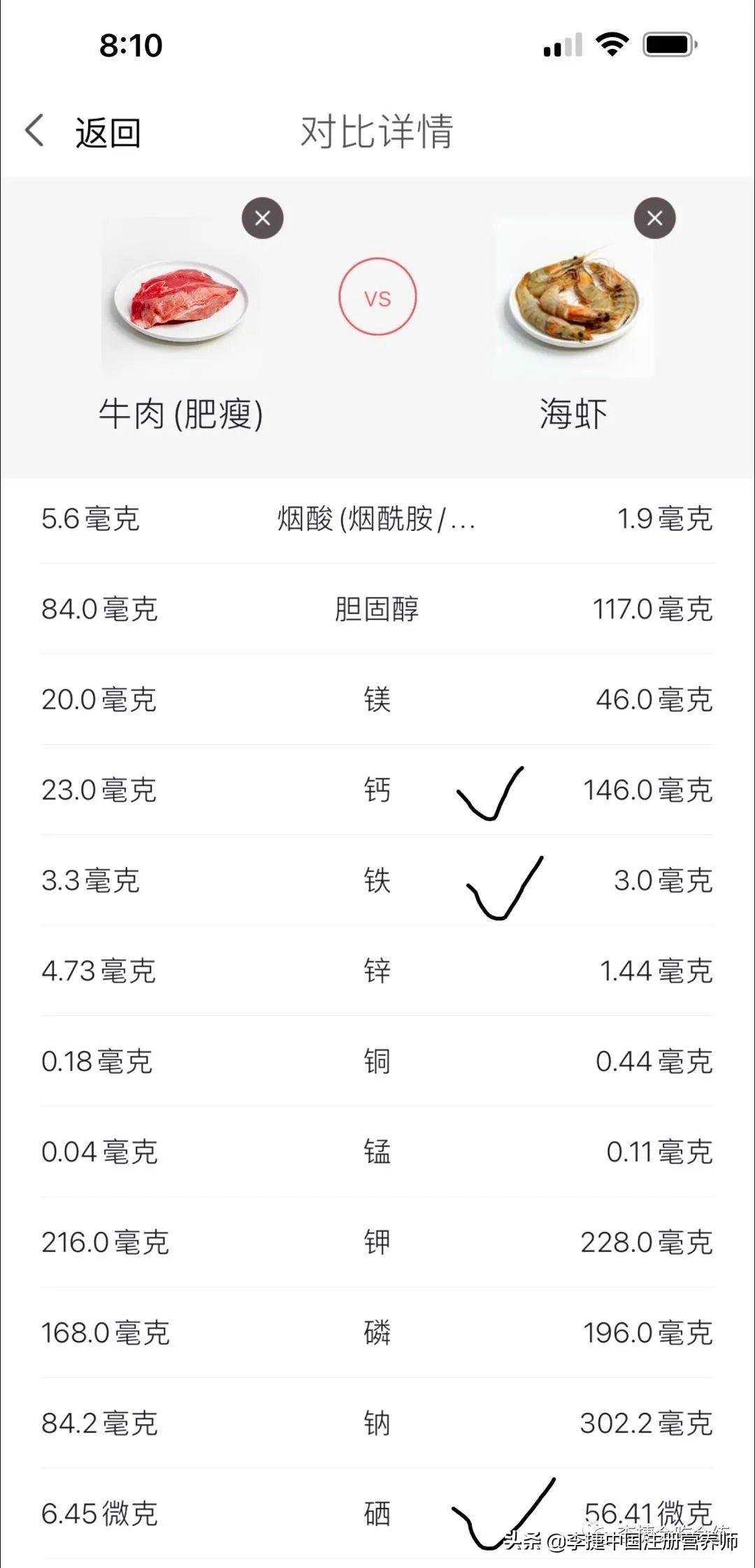Select the 镁 nutrient row
Image resolution: width=755 pixels, height=1568 pixels.
(377, 700)
